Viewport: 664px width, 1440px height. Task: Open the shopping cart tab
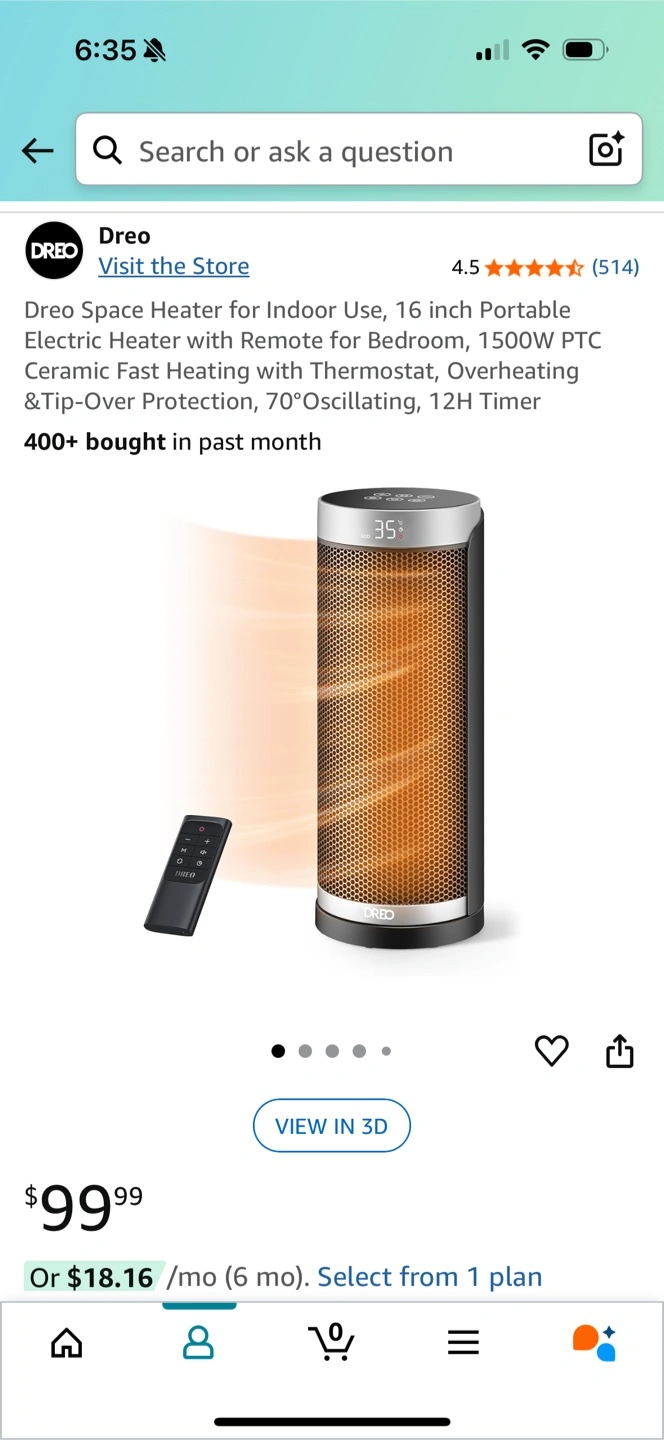click(331, 1342)
